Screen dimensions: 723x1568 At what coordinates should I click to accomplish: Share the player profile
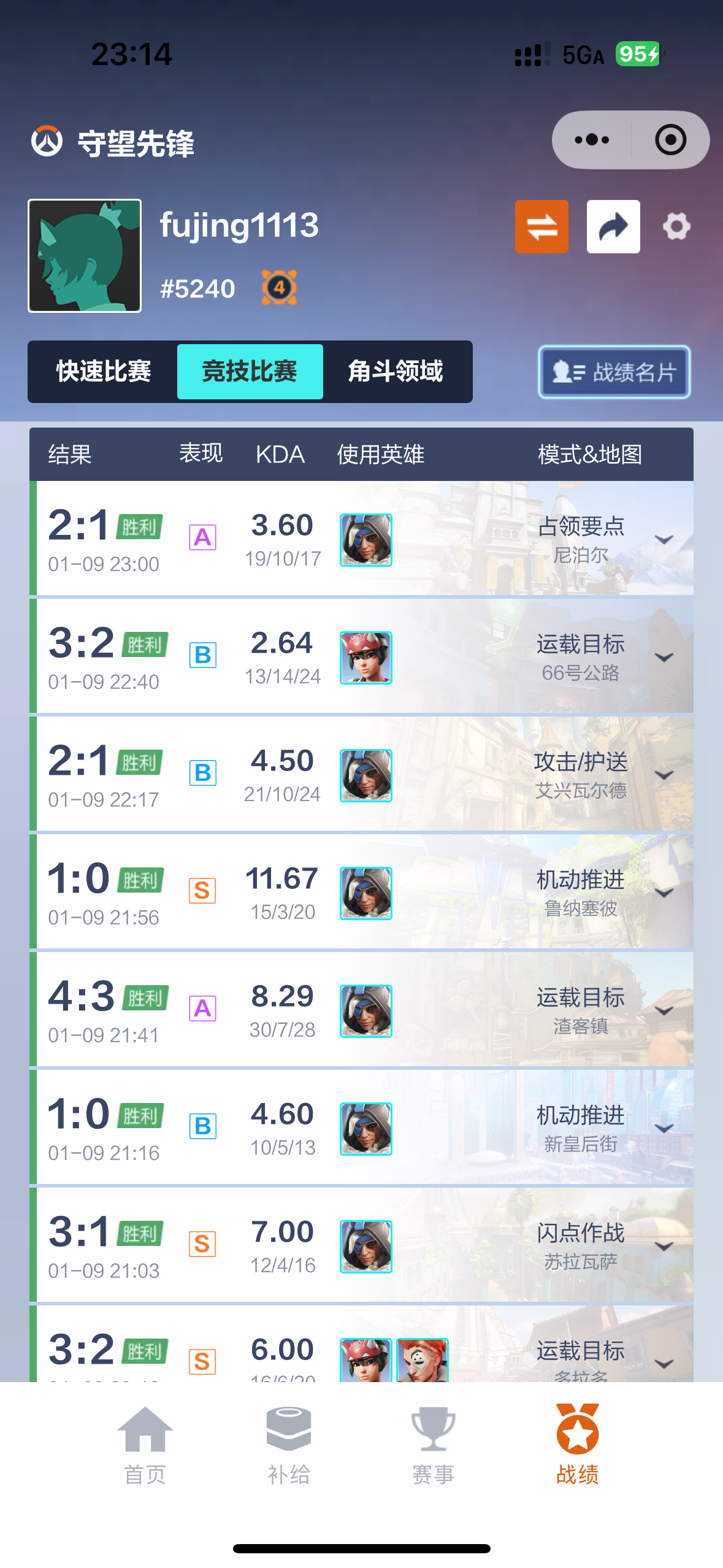(x=613, y=227)
